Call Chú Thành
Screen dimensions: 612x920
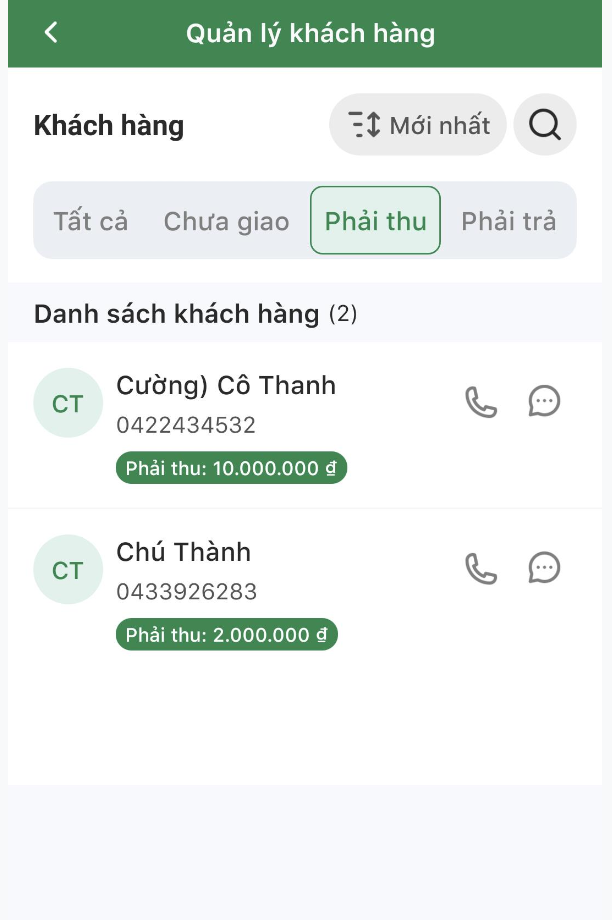[x=481, y=569]
